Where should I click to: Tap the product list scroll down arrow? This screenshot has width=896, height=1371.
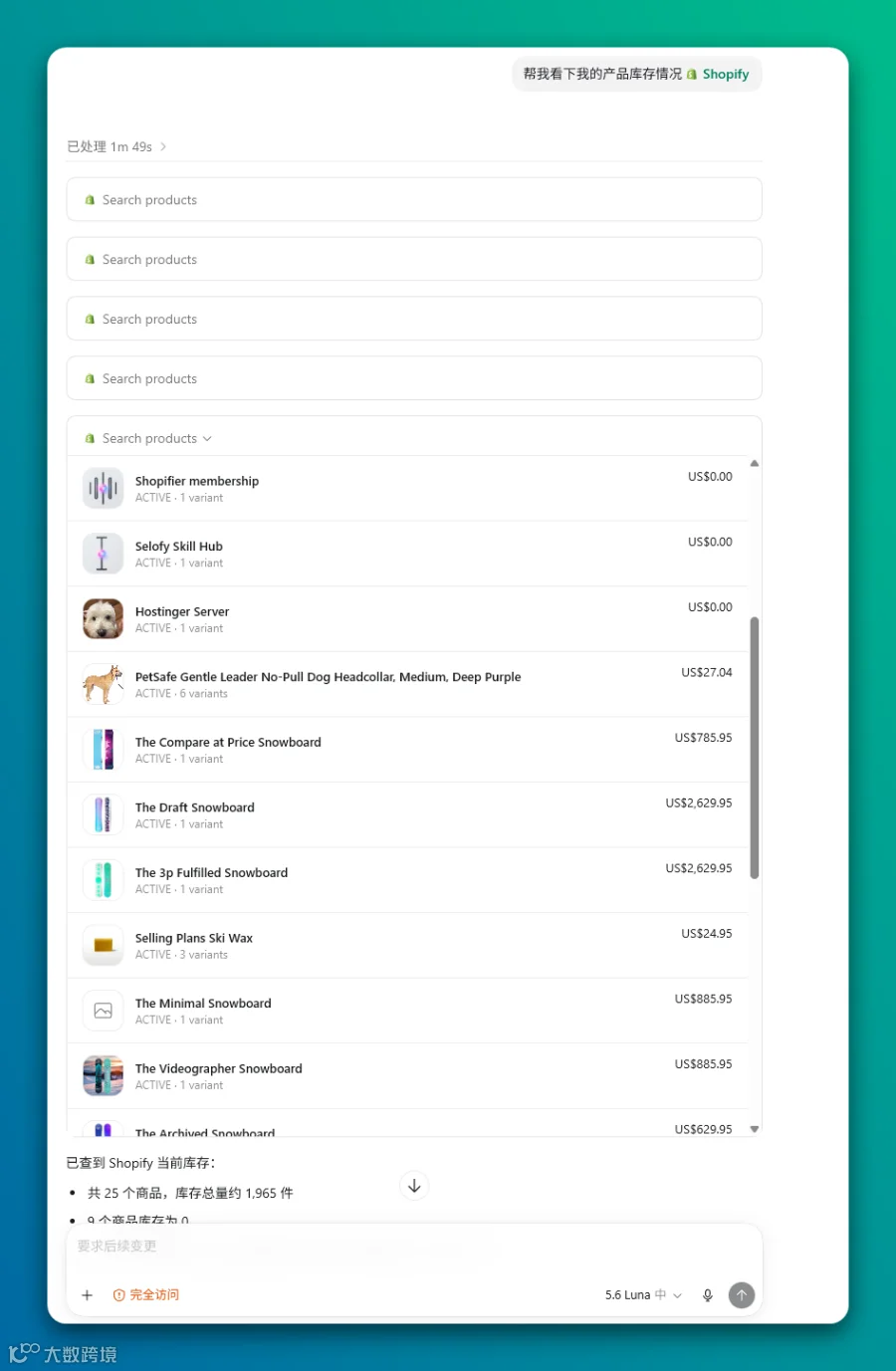tap(755, 1129)
